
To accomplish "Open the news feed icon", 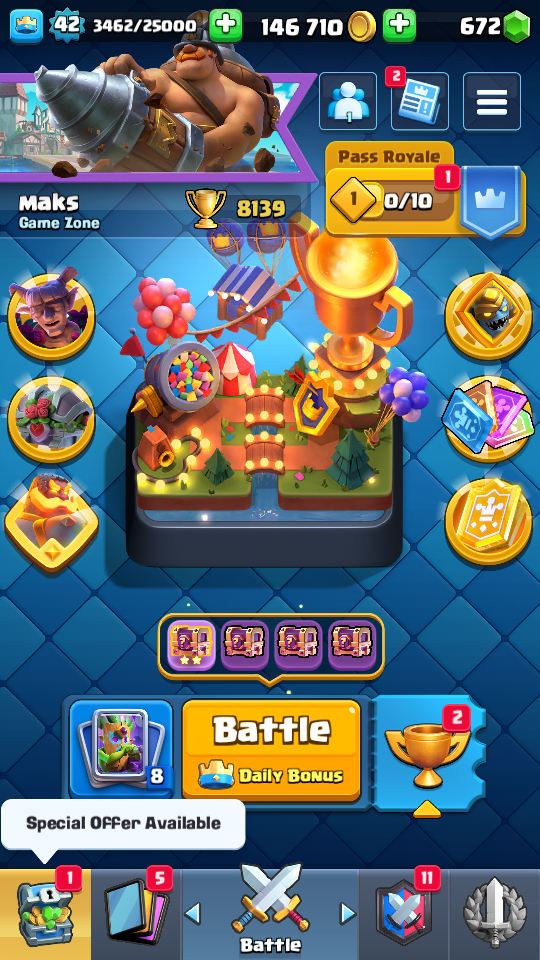I will tap(420, 101).
